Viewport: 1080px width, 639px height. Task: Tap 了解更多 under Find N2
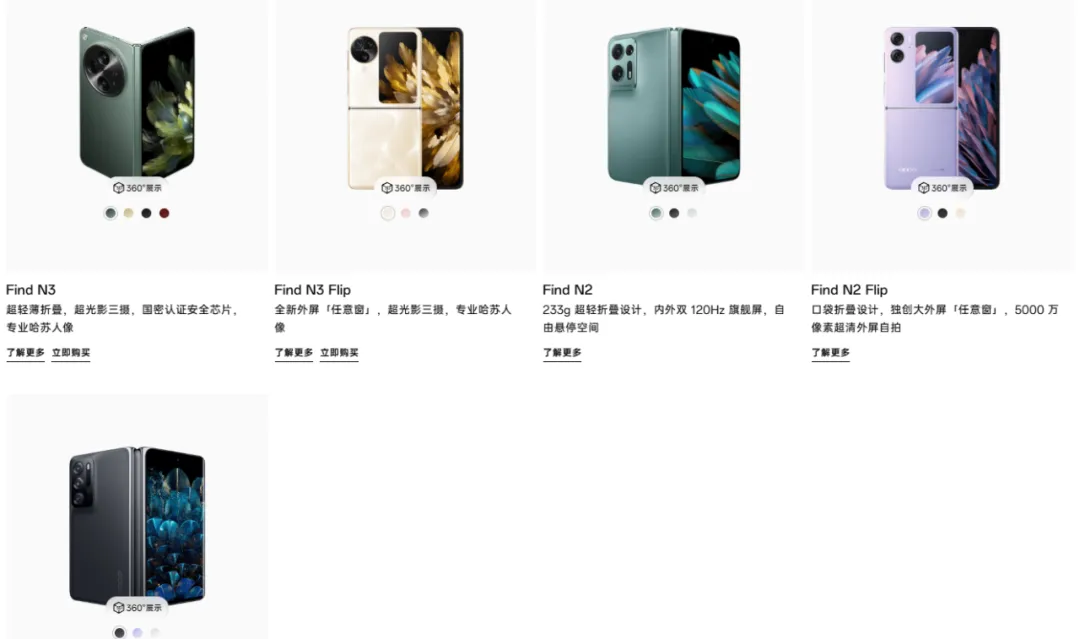click(x=562, y=353)
